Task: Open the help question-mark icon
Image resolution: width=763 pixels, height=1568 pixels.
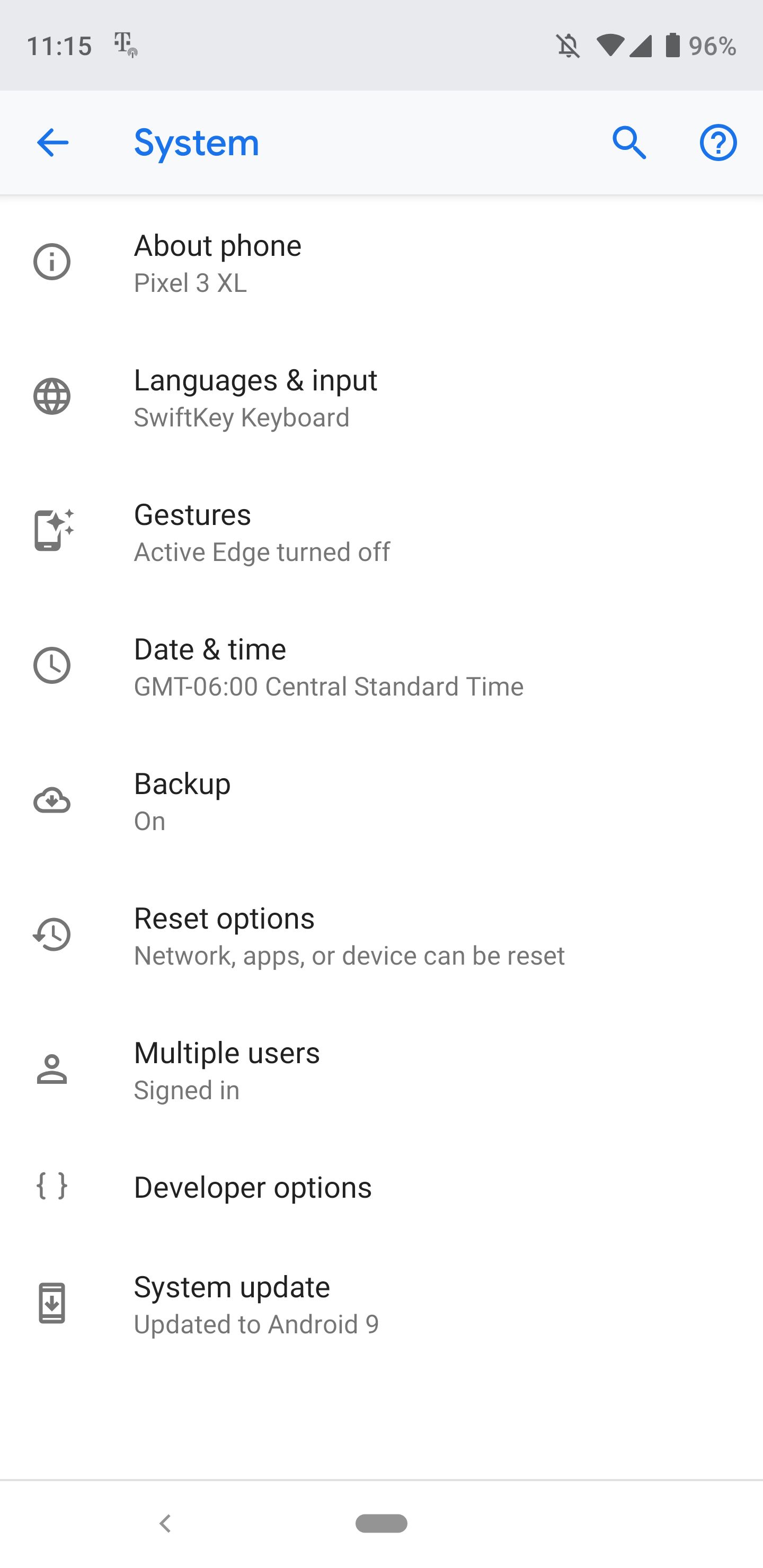Action: tap(718, 143)
